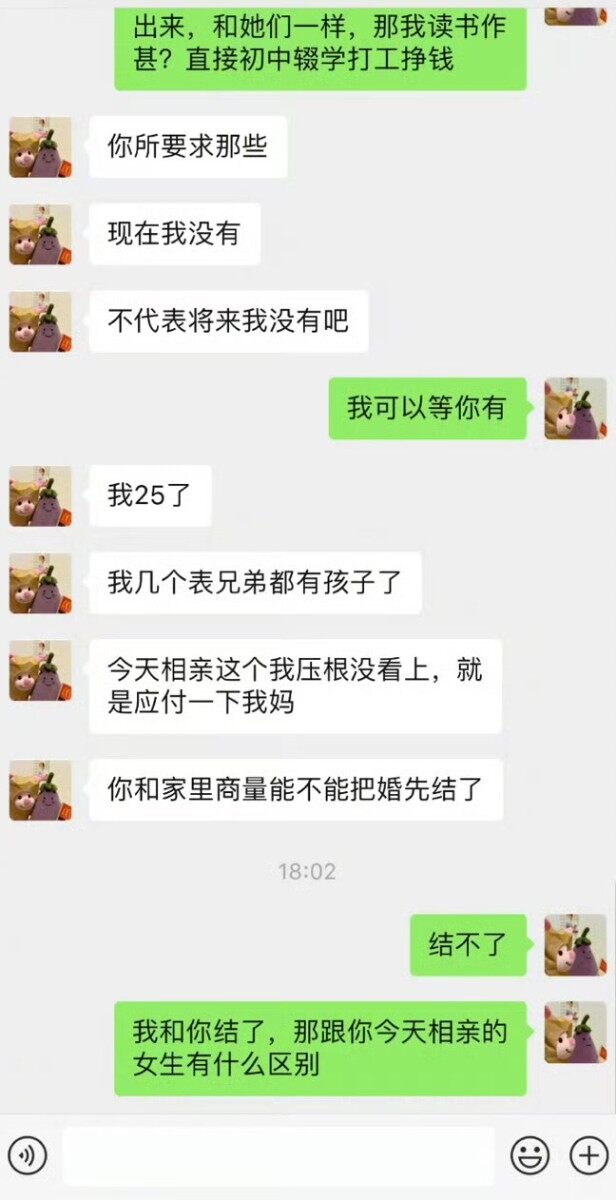Open the emoji picker
616x1200 pixels.
click(530, 1156)
